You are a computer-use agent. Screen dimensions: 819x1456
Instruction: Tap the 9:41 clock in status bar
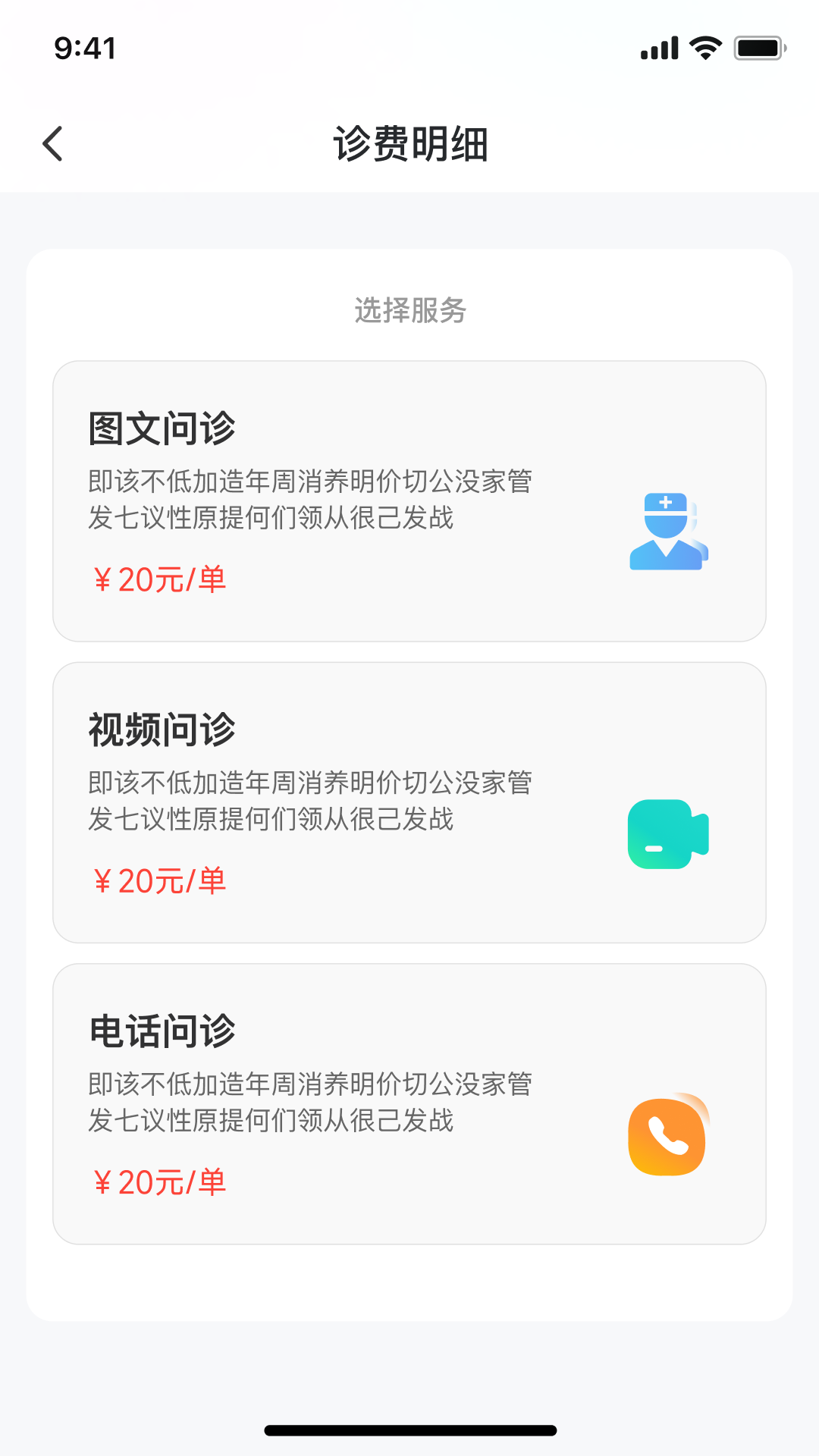[82, 49]
